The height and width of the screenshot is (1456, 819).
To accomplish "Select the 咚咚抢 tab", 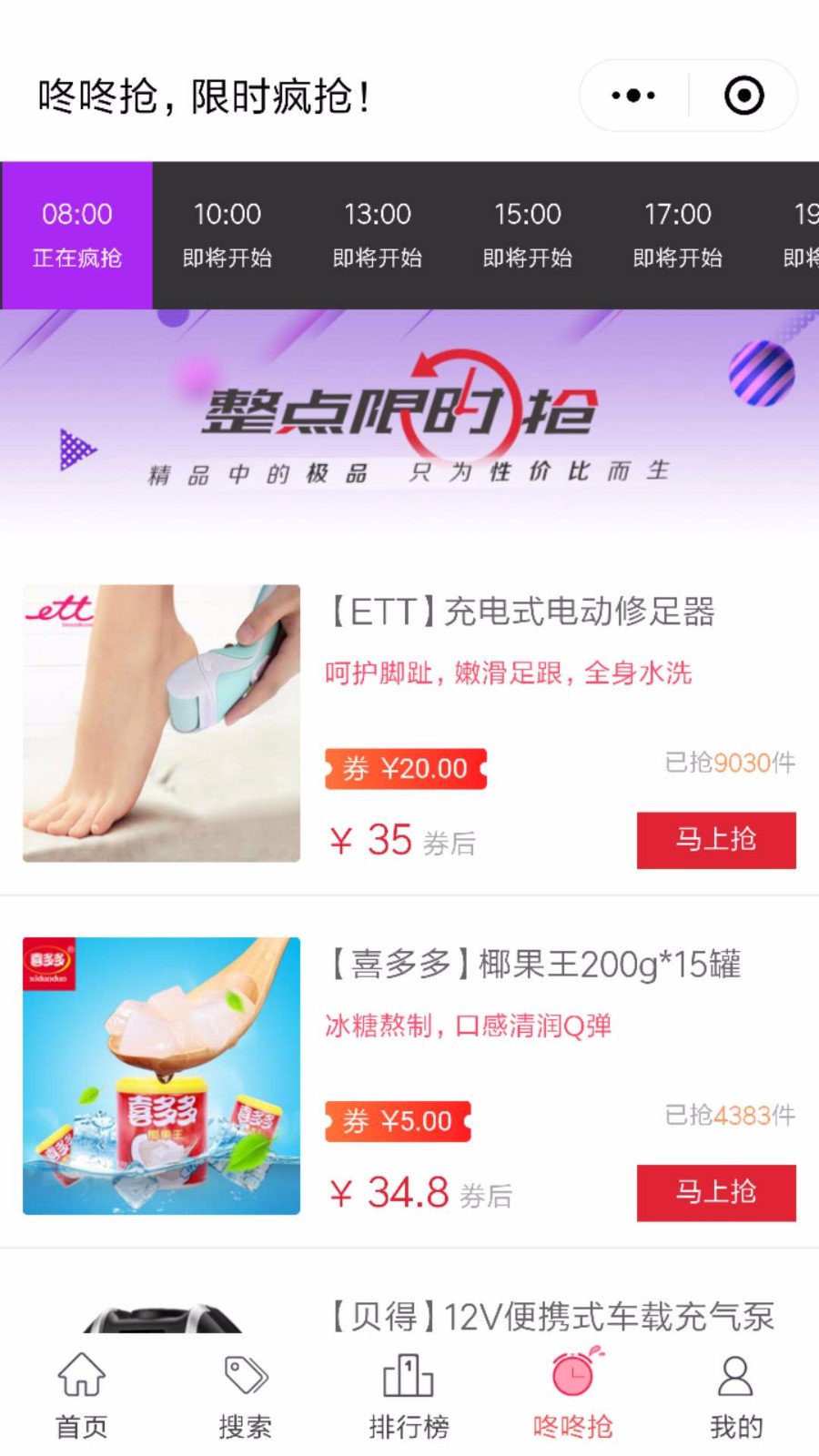I will pos(573,1396).
